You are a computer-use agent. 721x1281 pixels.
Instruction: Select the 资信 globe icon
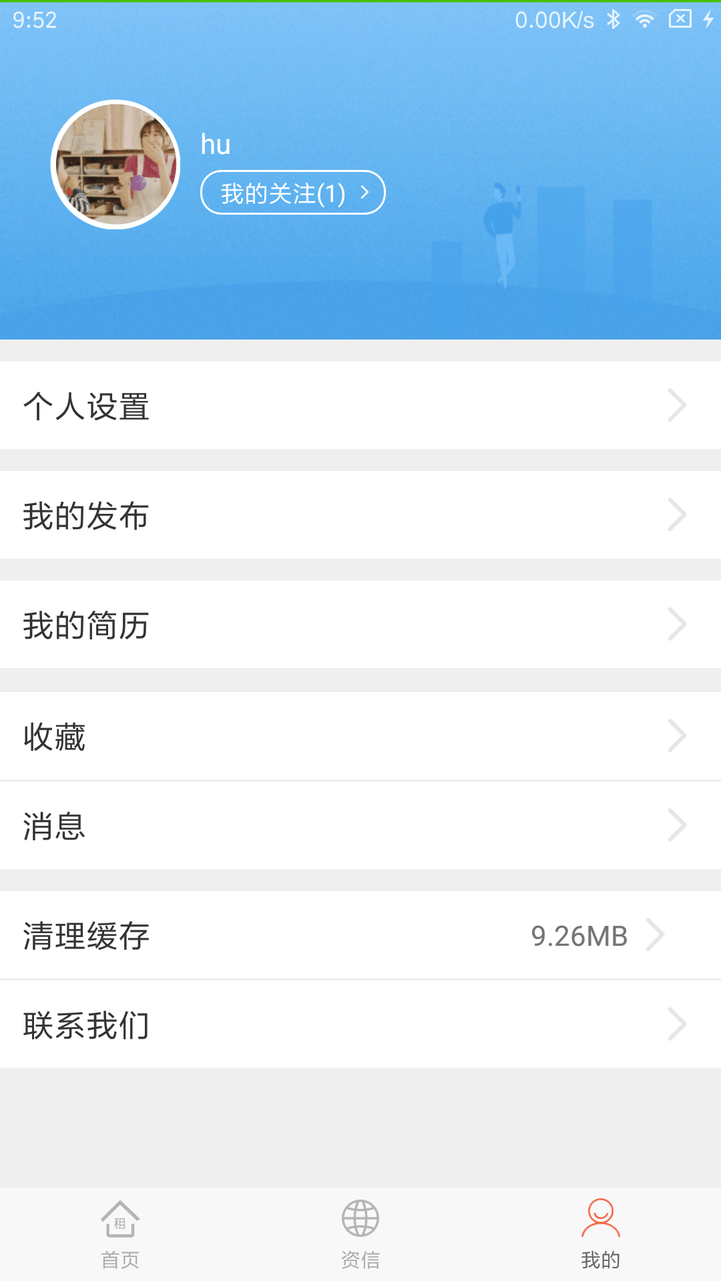360,1219
